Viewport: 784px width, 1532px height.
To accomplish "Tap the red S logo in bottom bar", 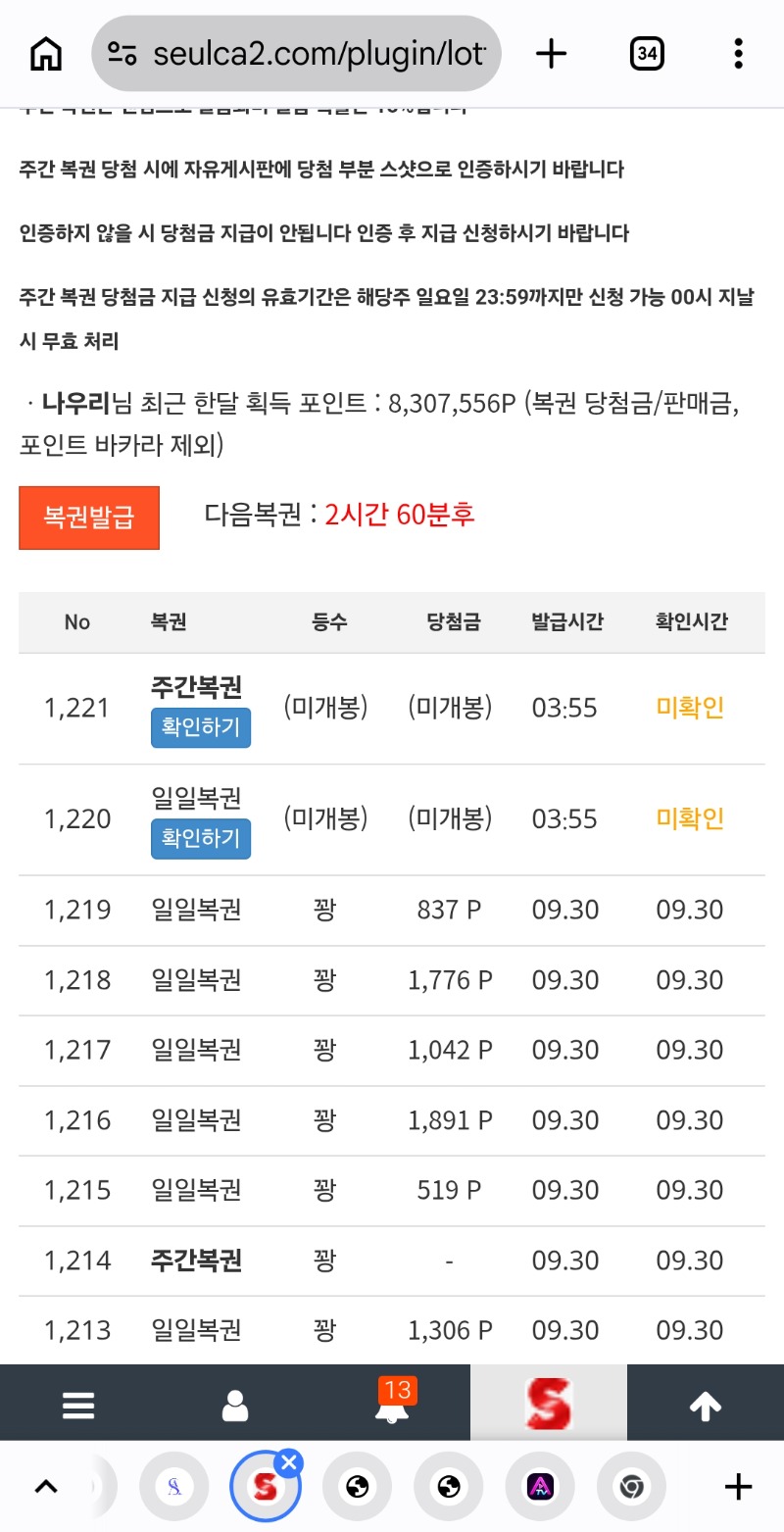I will pos(549,1404).
